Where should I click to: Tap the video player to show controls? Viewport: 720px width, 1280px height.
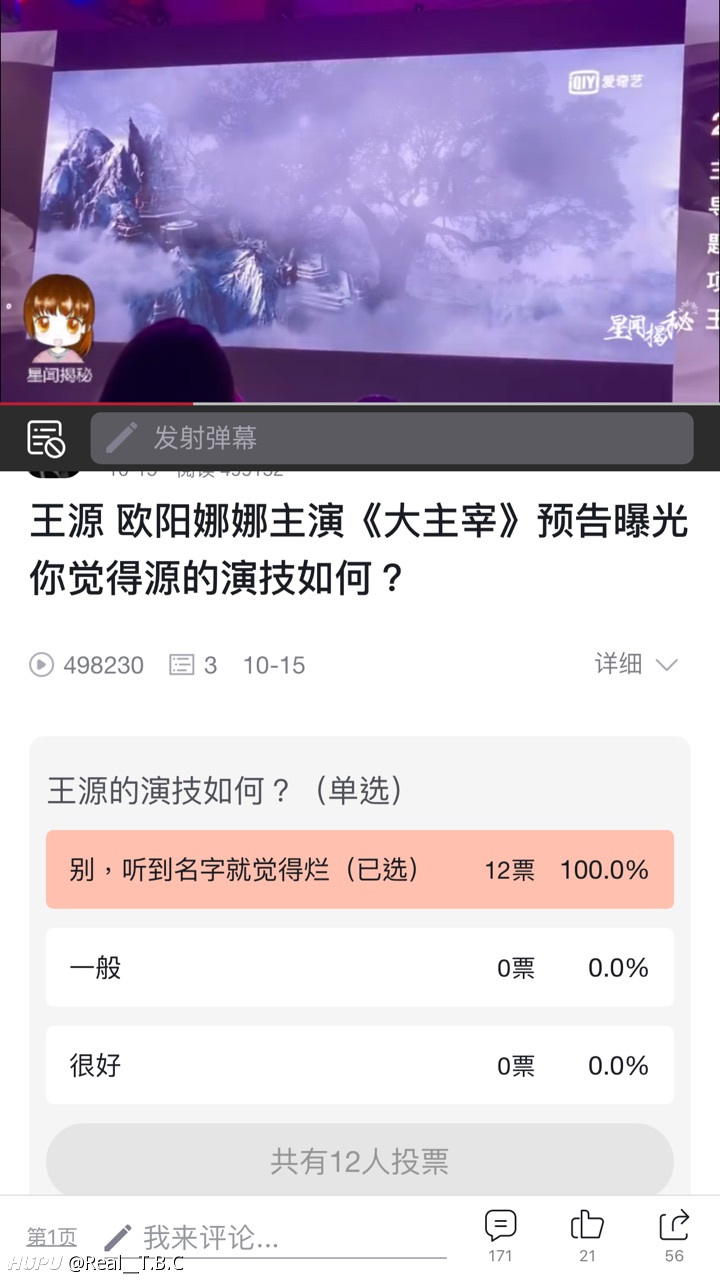click(360, 201)
